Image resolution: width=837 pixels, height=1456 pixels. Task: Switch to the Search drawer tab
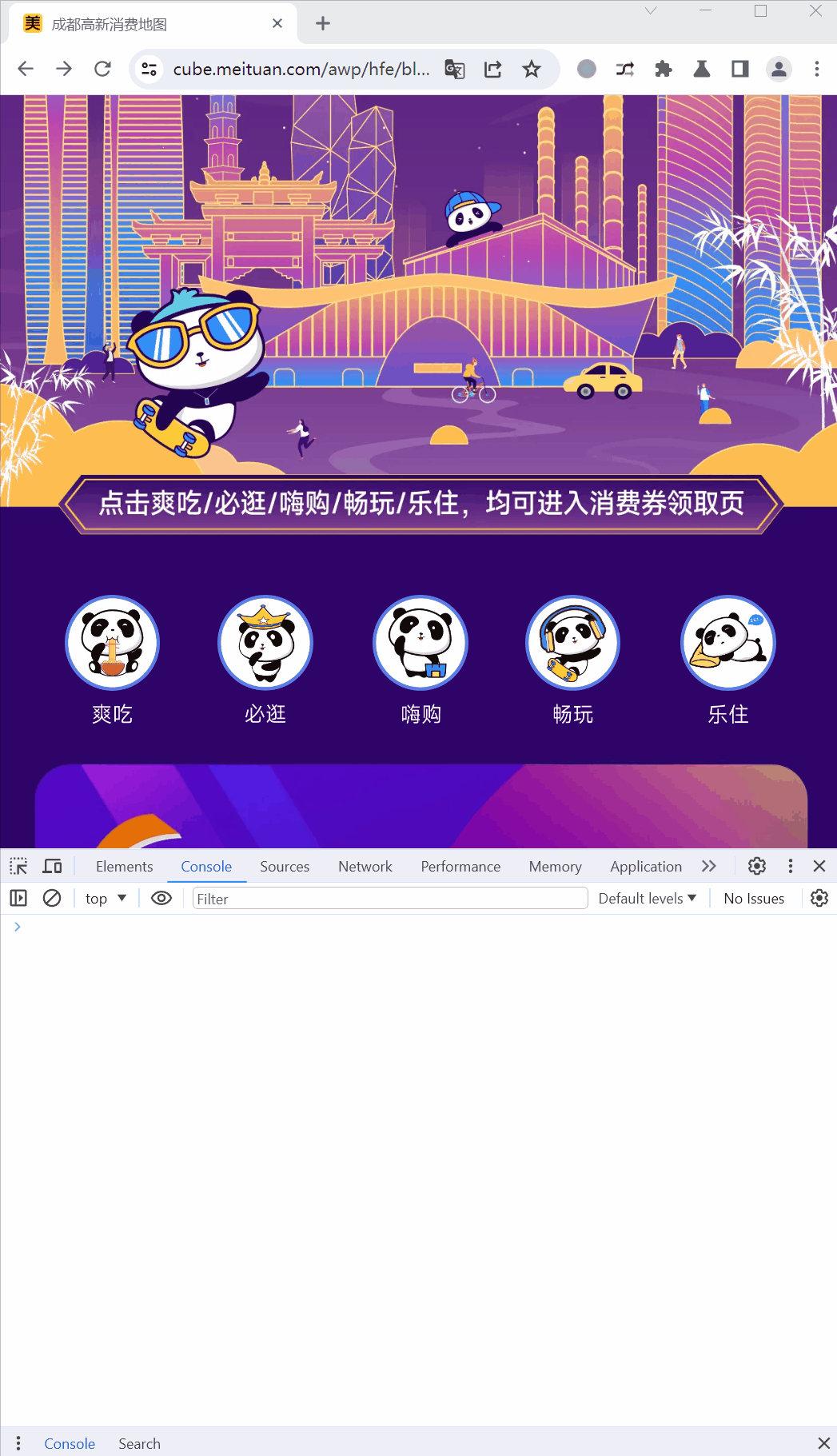(139, 1443)
